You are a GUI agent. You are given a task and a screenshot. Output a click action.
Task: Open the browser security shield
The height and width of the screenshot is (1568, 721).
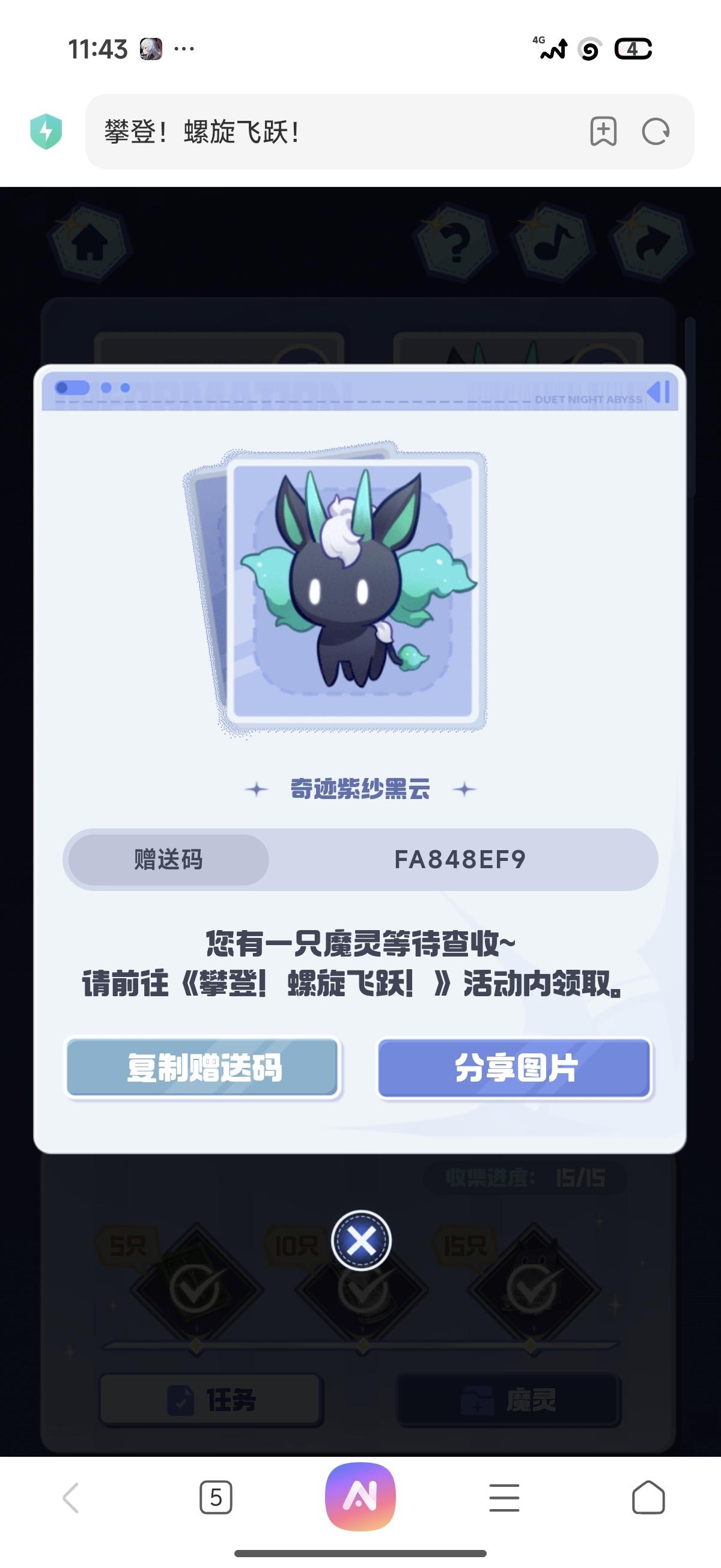click(x=46, y=132)
